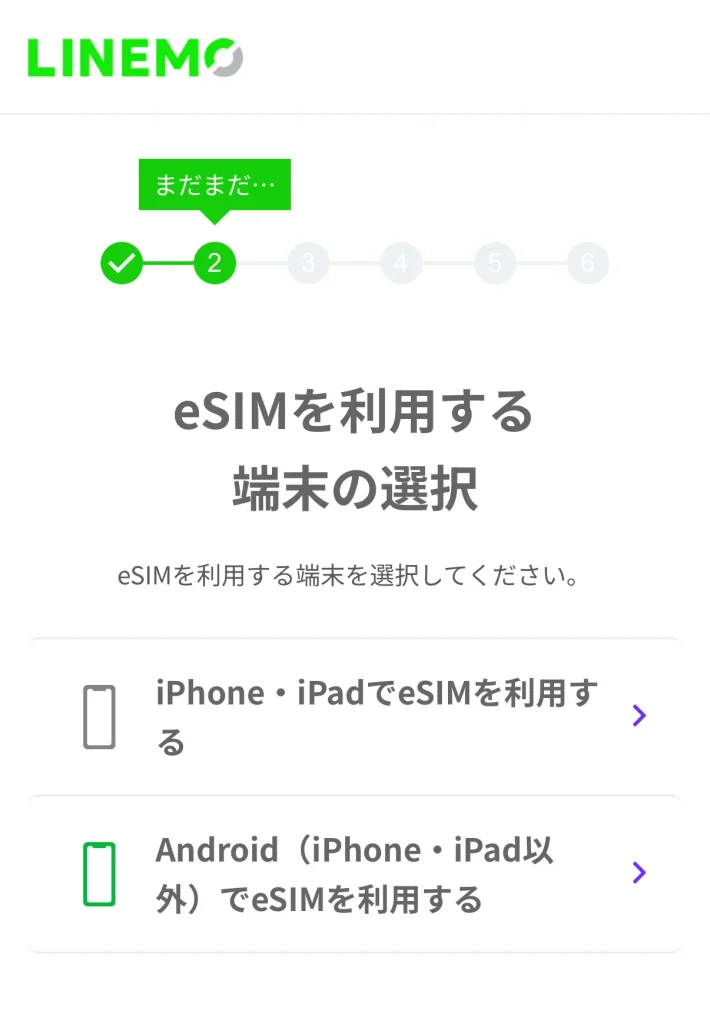The image size is (710, 1024).
Task: Select iPhone・iPadでeSIMを利用する option
Action: click(355, 716)
